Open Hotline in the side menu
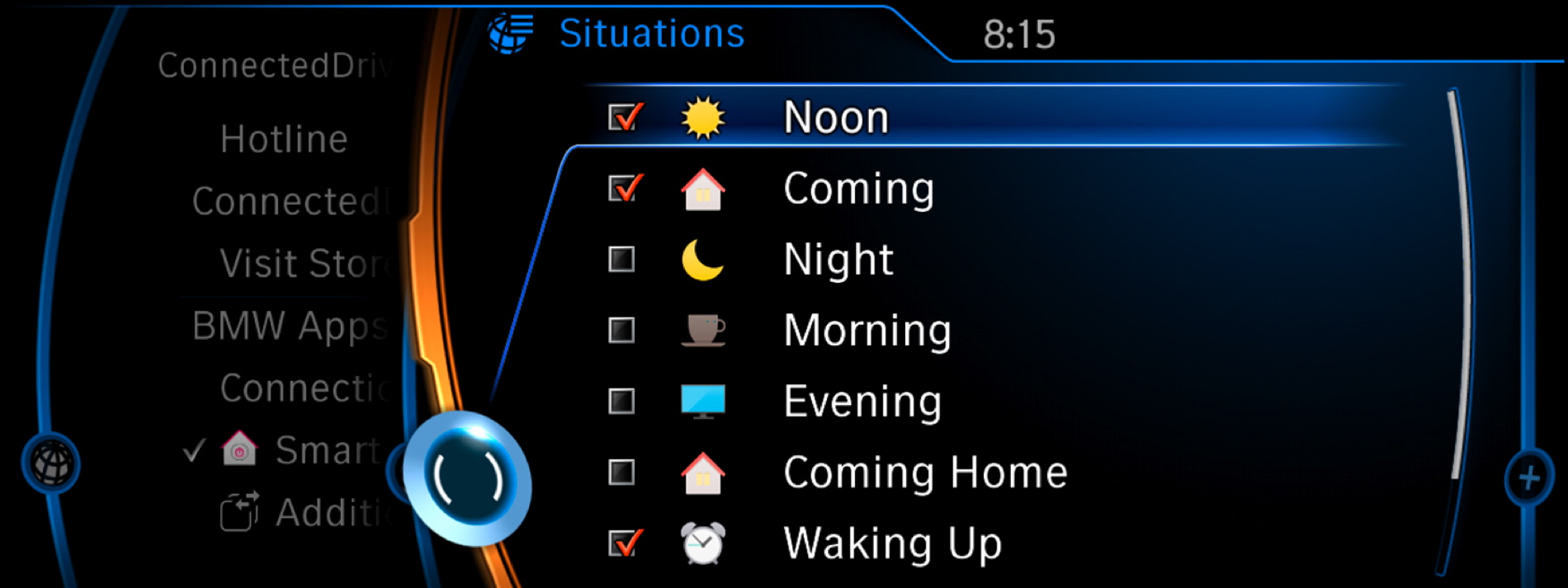Viewport: 1568px width, 588px height. coord(284,139)
